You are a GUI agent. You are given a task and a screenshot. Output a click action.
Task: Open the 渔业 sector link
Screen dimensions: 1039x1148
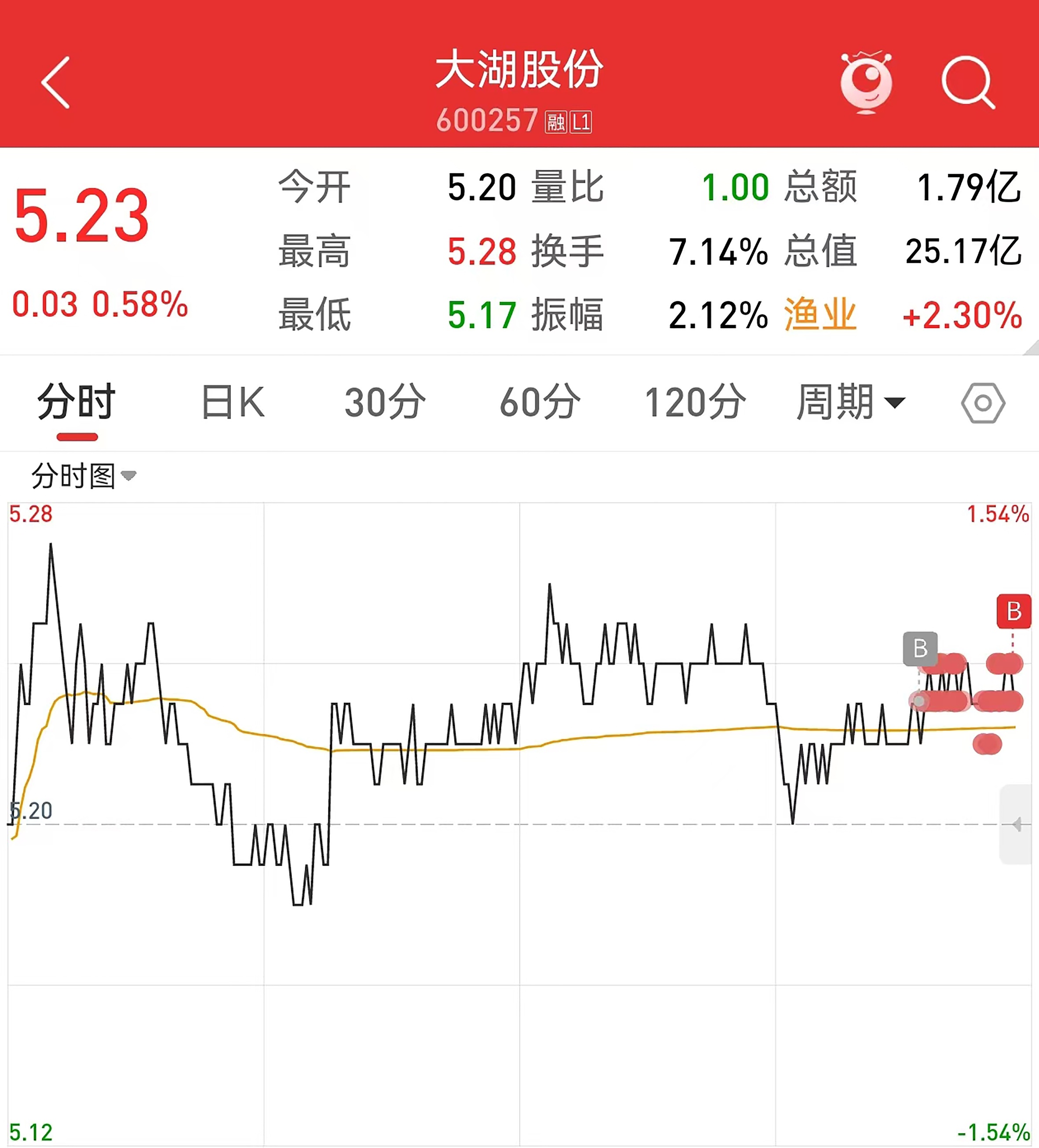point(820,314)
